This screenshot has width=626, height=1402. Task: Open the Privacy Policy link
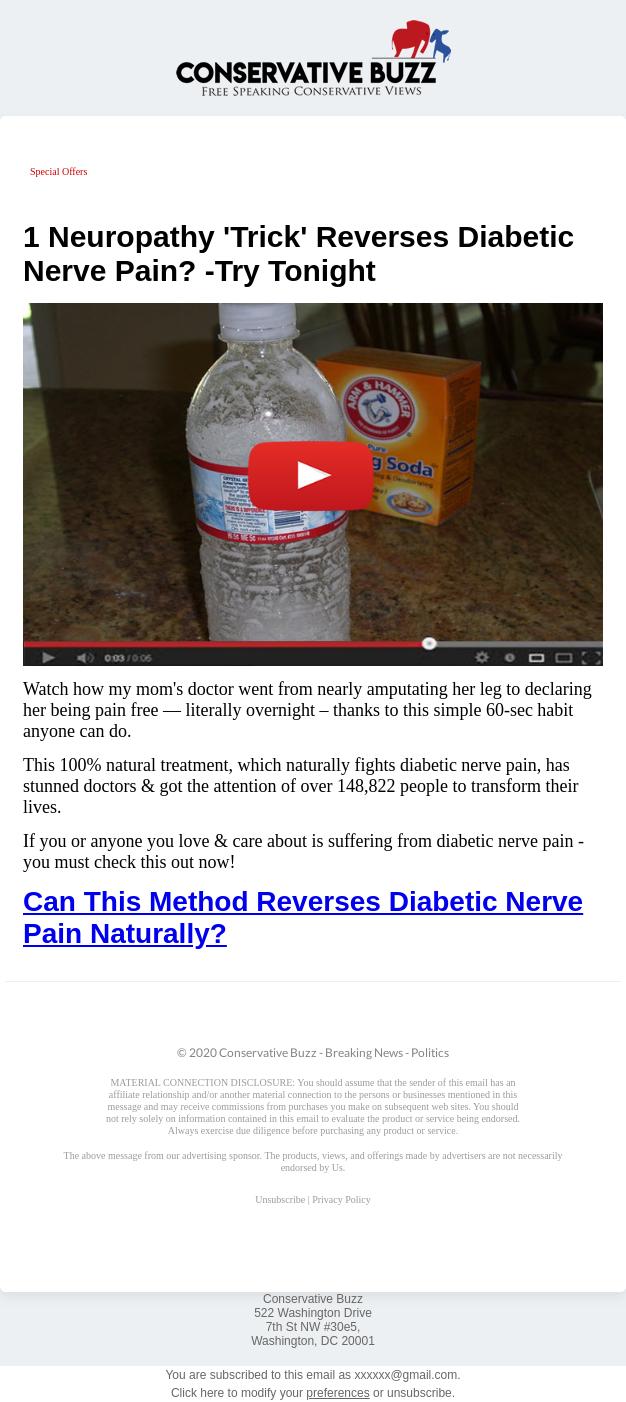click(341, 1200)
